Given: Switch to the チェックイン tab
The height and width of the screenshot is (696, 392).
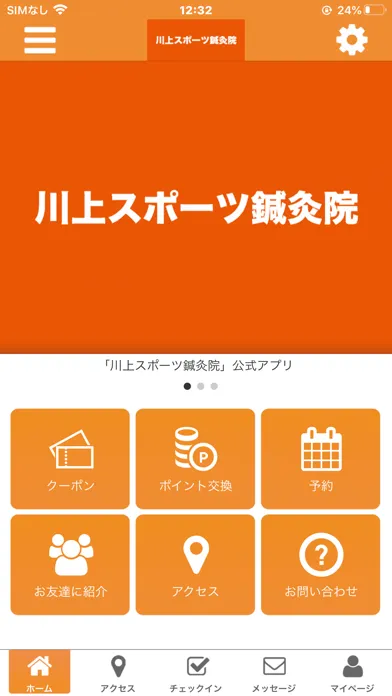Looking at the screenshot, I should pyautogui.click(x=196, y=673).
